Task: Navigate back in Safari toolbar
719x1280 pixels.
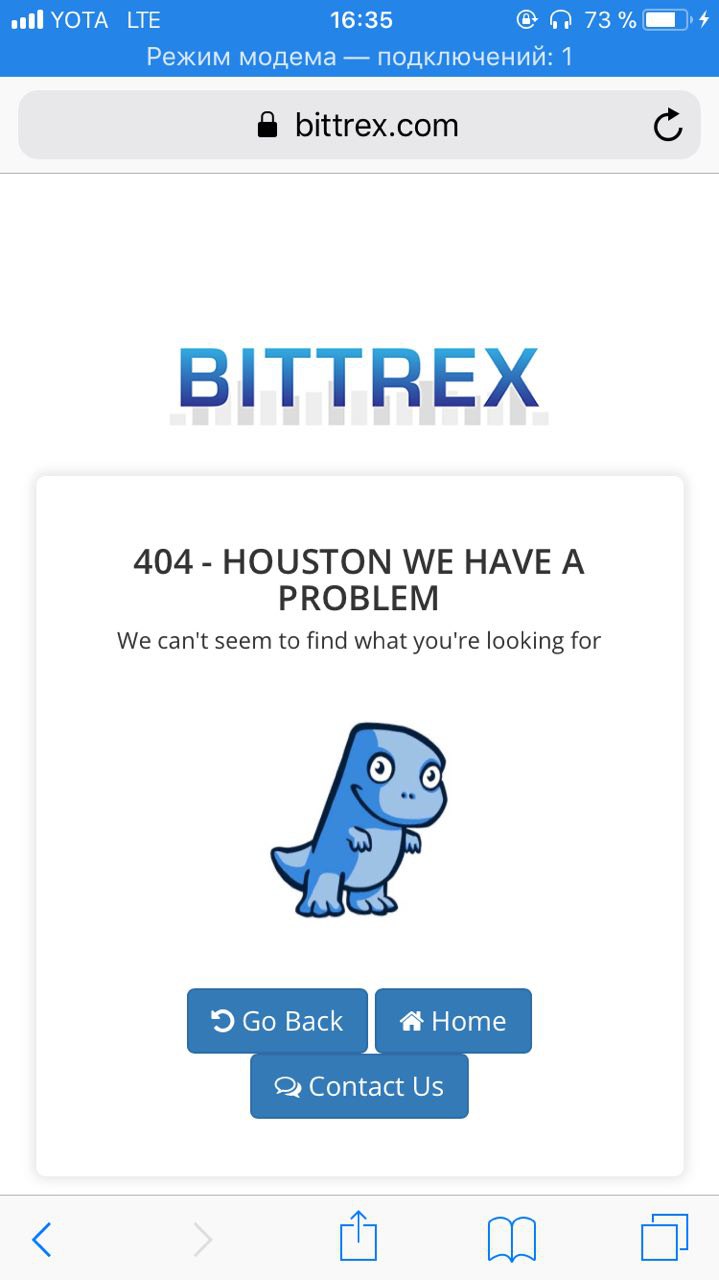Action: [x=41, y=1240]
